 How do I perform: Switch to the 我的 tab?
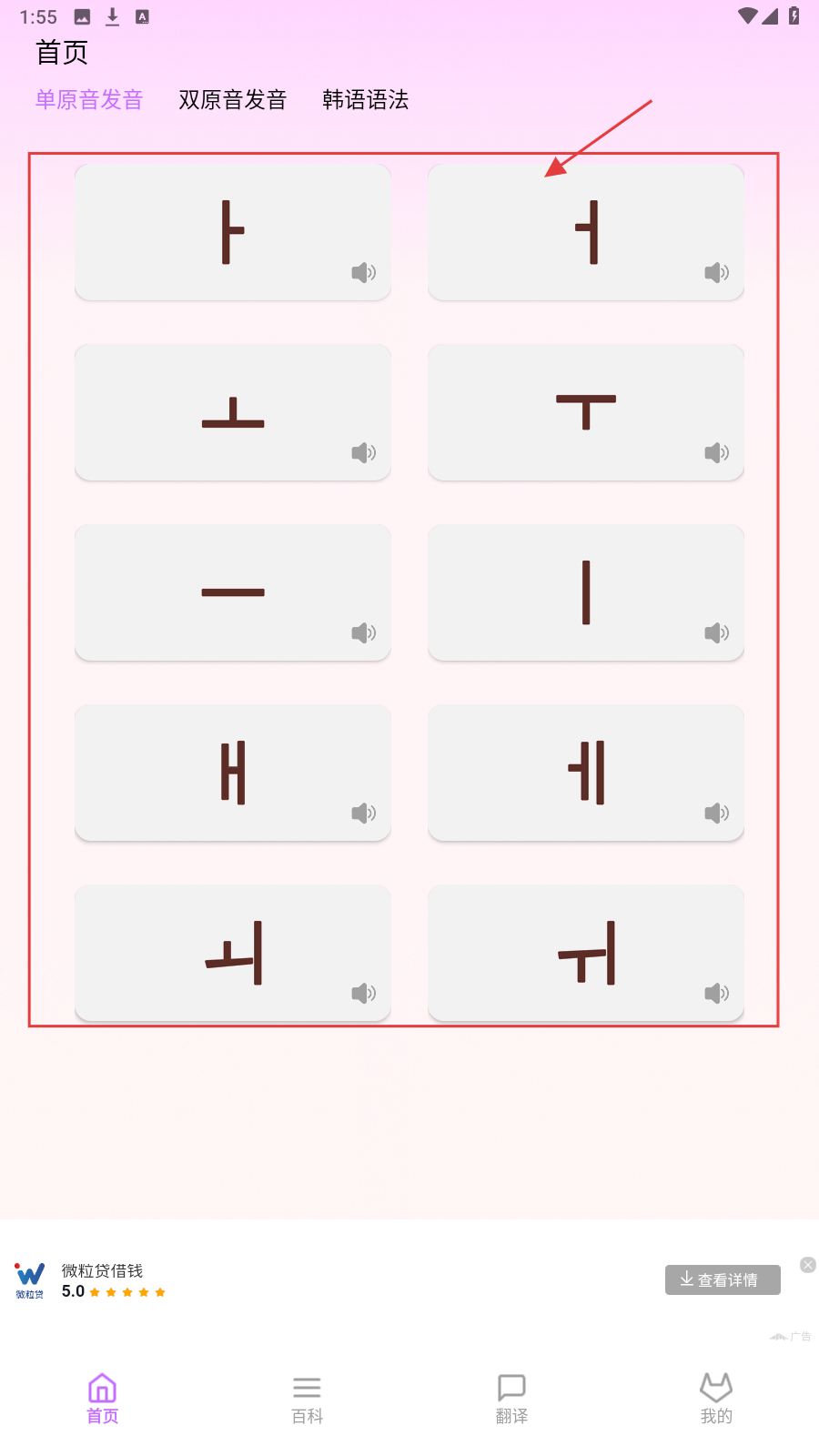716,1399
